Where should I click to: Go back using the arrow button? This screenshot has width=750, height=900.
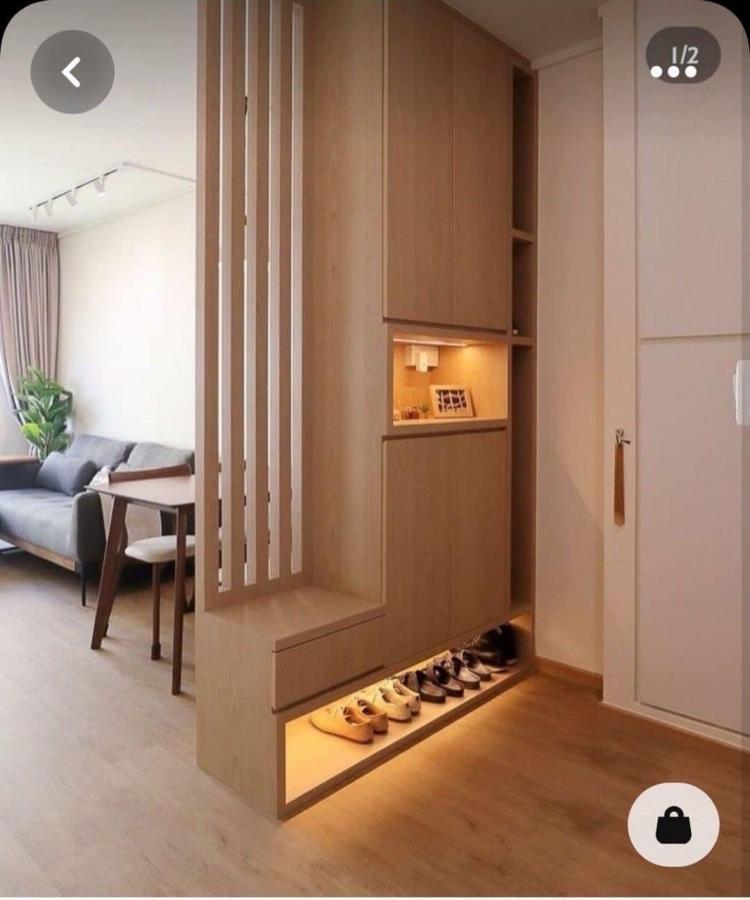72,72
